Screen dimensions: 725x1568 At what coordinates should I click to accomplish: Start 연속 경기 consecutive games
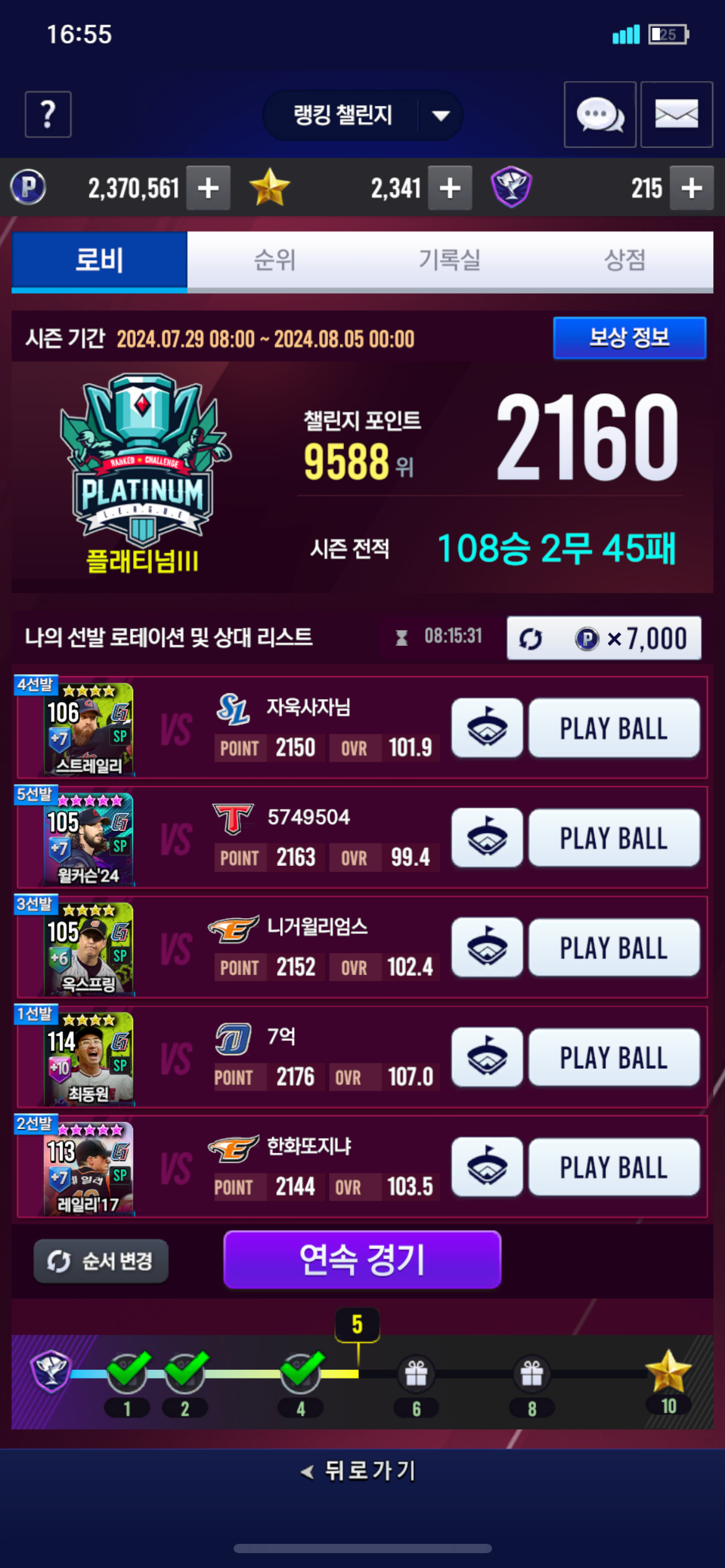(x=362, y=1260)
